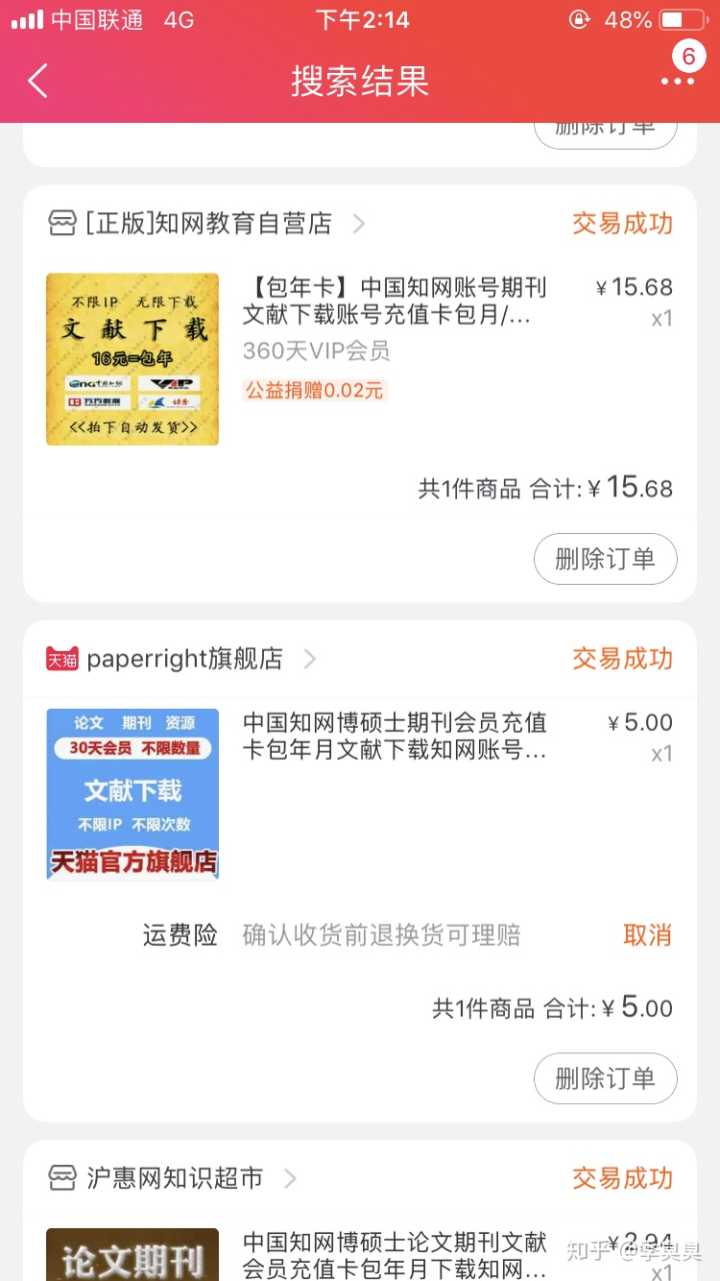
Task: Delete the 15.68 yuan 包年卡 order
Action: click(605, 559)
